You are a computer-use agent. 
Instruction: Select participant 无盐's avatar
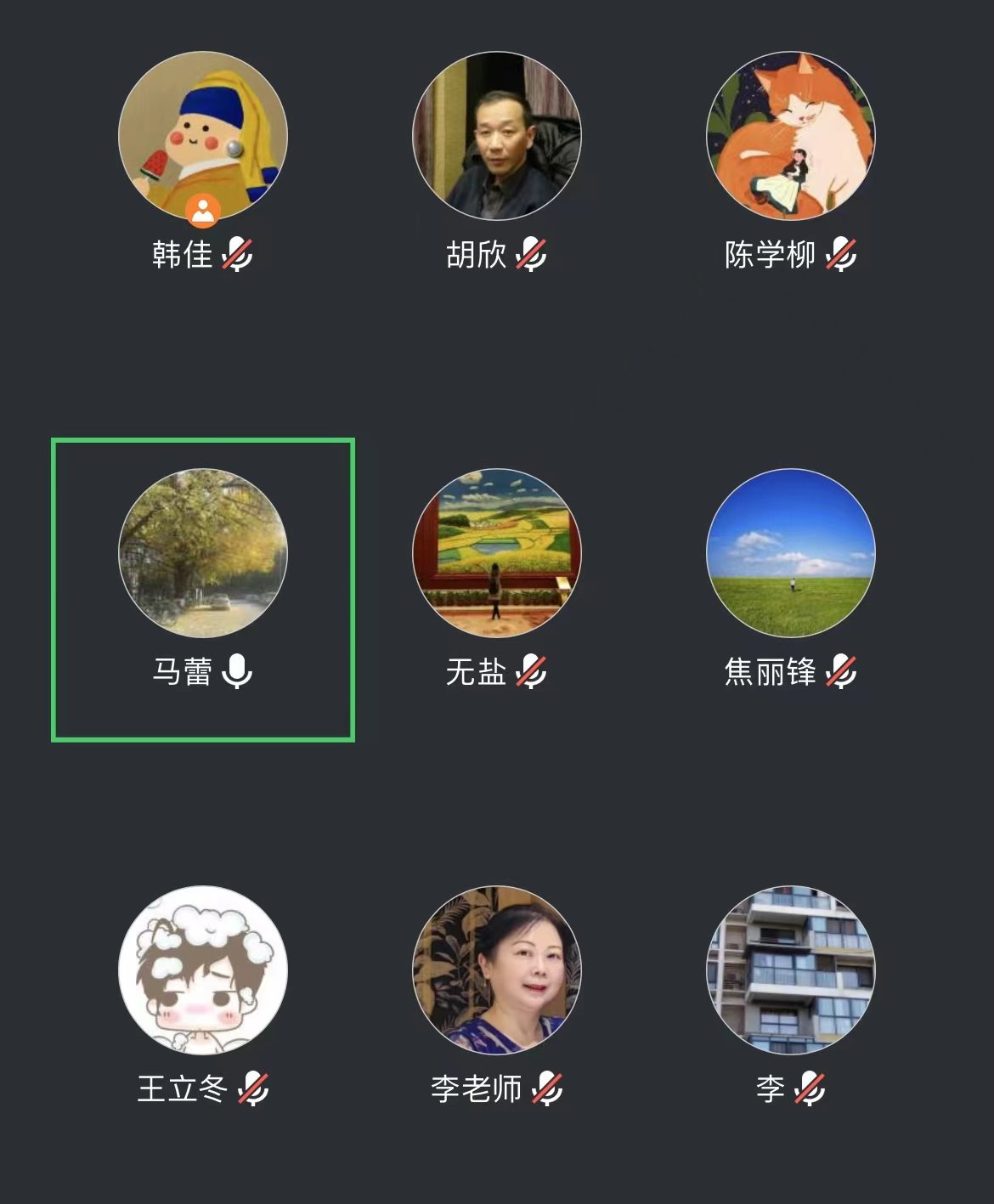click(497, 553)
